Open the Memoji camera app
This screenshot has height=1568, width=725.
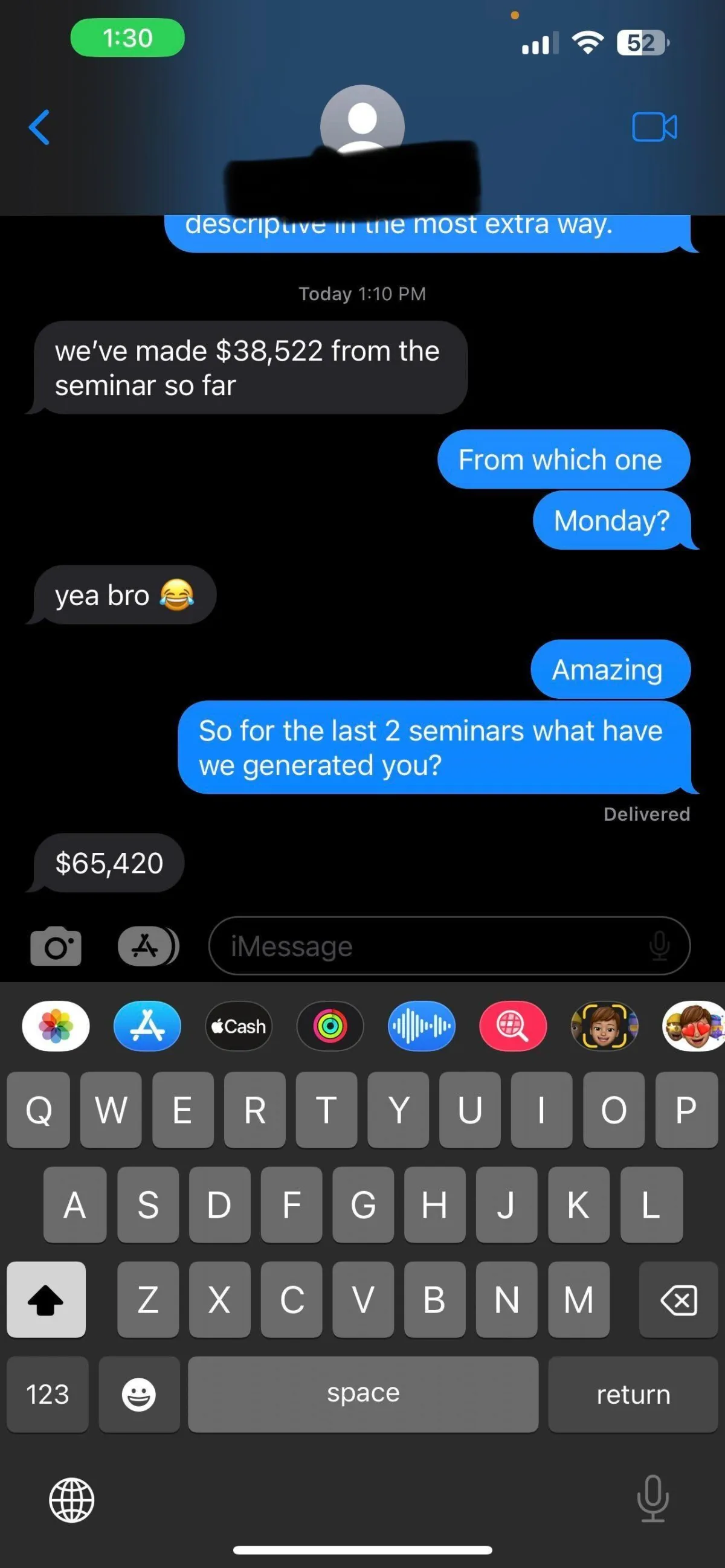click(604, 1026)
